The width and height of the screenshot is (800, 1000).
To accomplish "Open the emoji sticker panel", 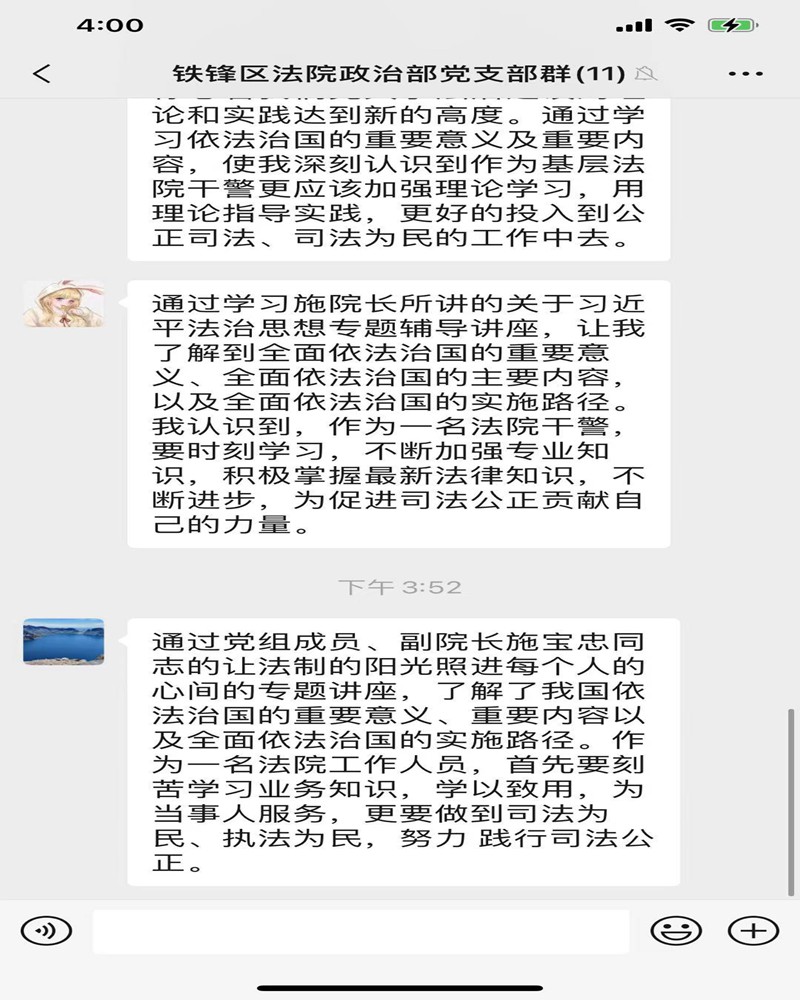I will [676, 931].
